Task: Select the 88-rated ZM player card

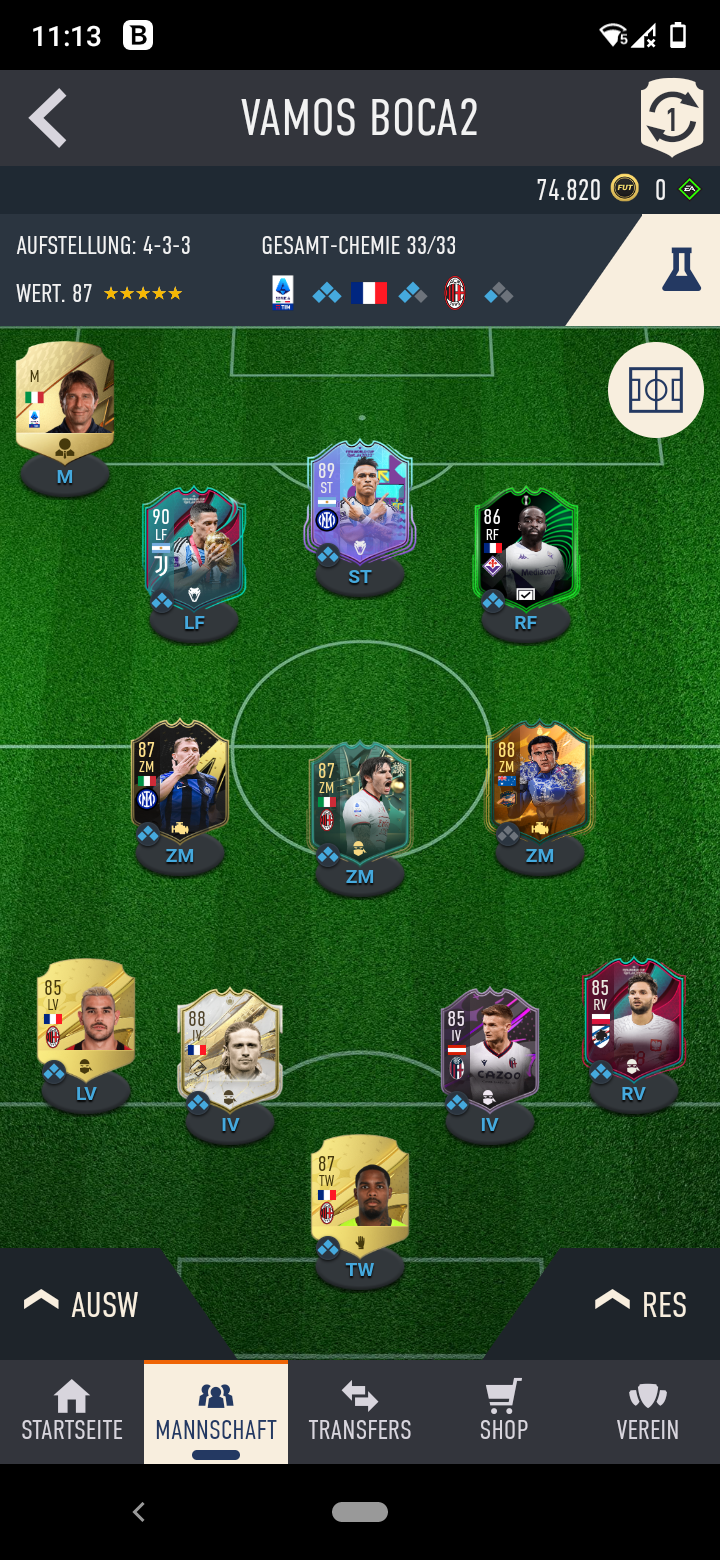Action: 540,782
